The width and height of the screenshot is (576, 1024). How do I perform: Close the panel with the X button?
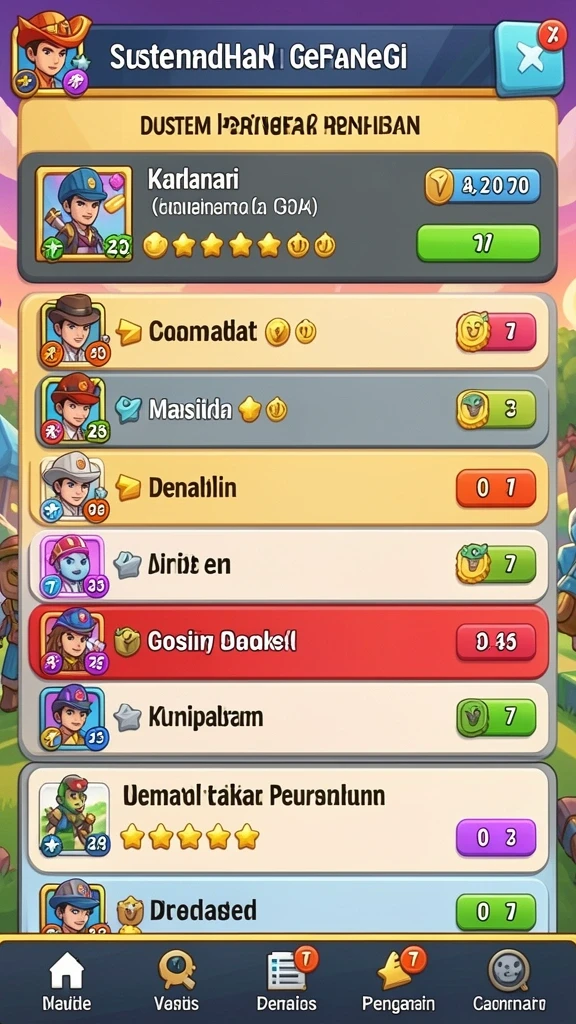pyautogui.click(x=530, y=58)
